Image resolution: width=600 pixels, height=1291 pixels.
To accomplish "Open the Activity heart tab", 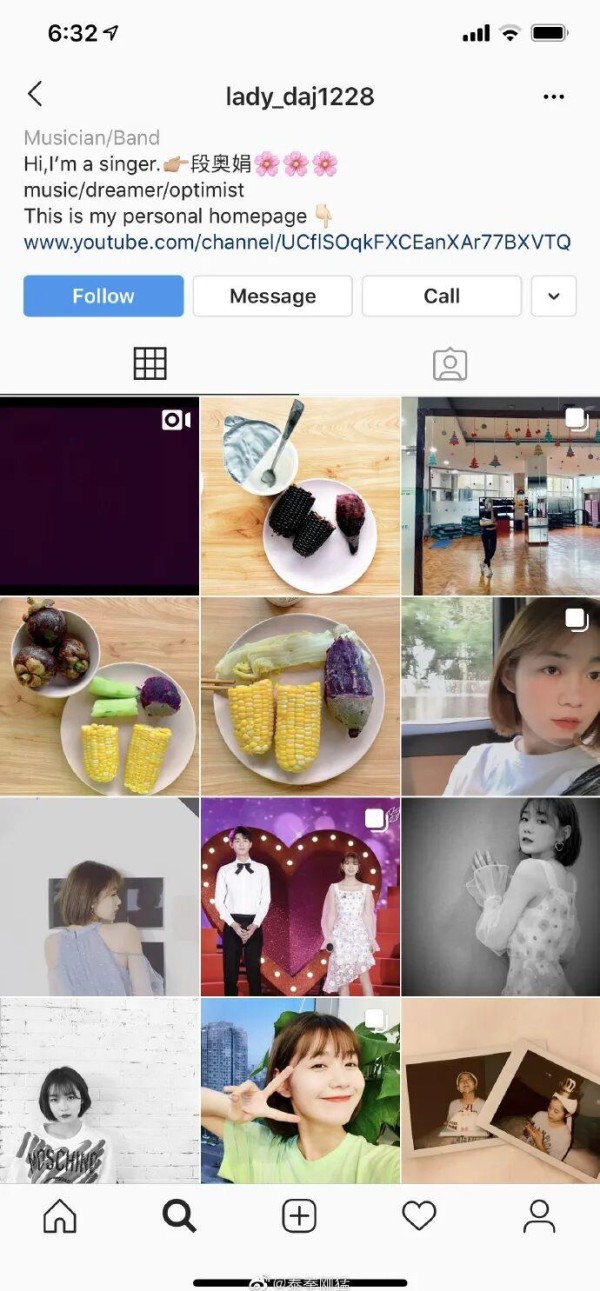I will click(x=419, y=1216).
